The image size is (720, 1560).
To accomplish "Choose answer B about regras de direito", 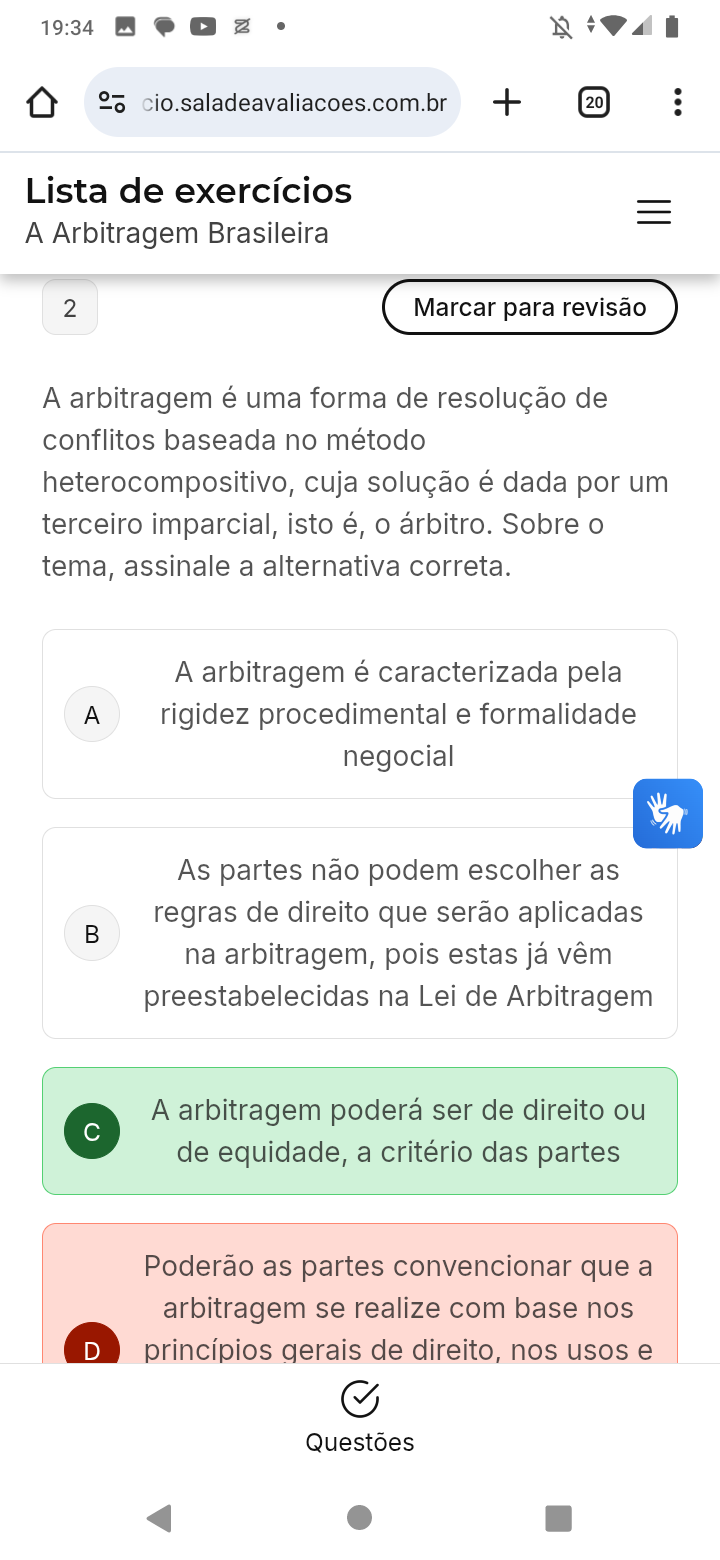I will pyautogui.click(x=359, y=933).
